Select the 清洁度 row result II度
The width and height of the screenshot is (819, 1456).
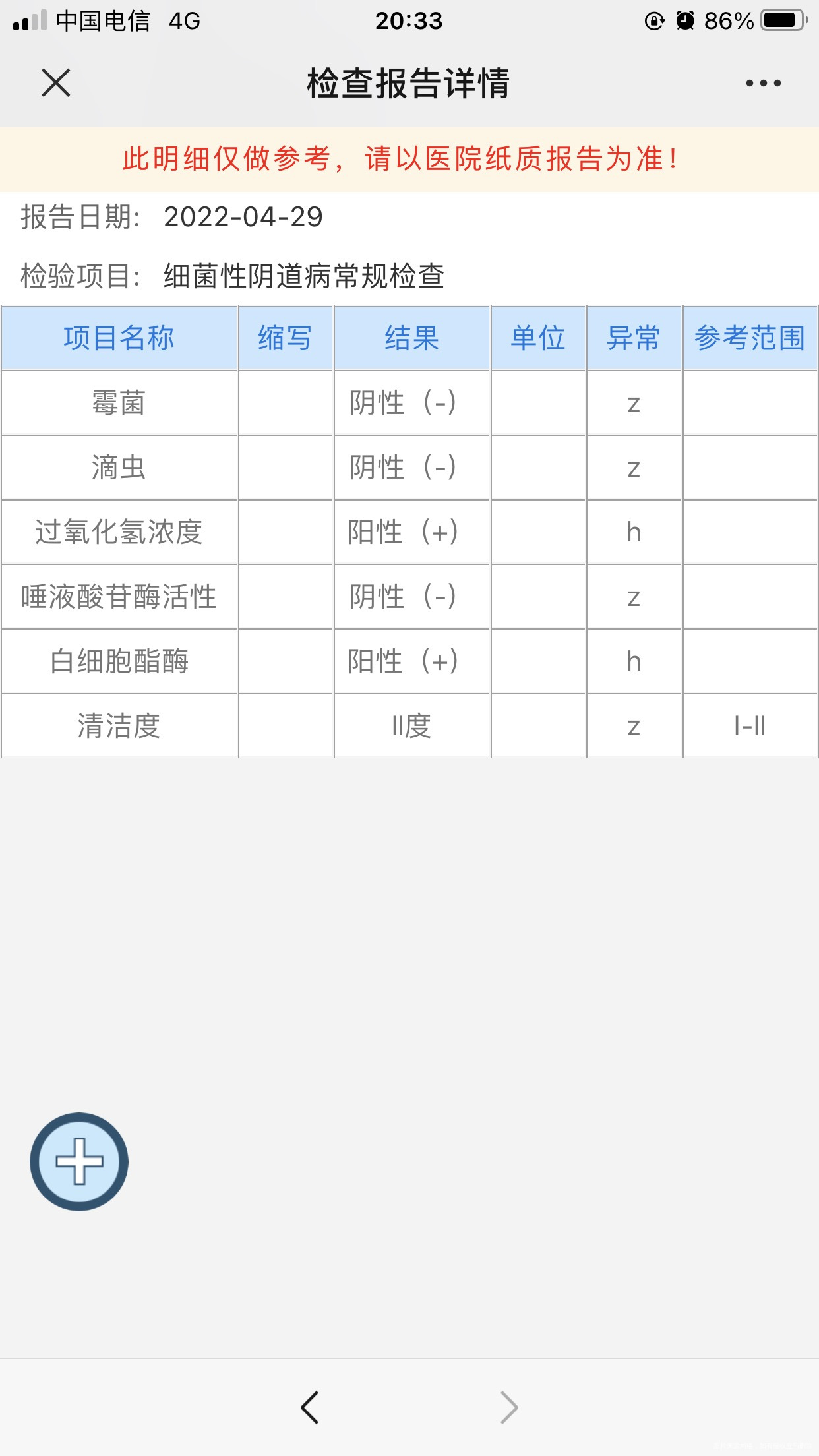[410, 726]
